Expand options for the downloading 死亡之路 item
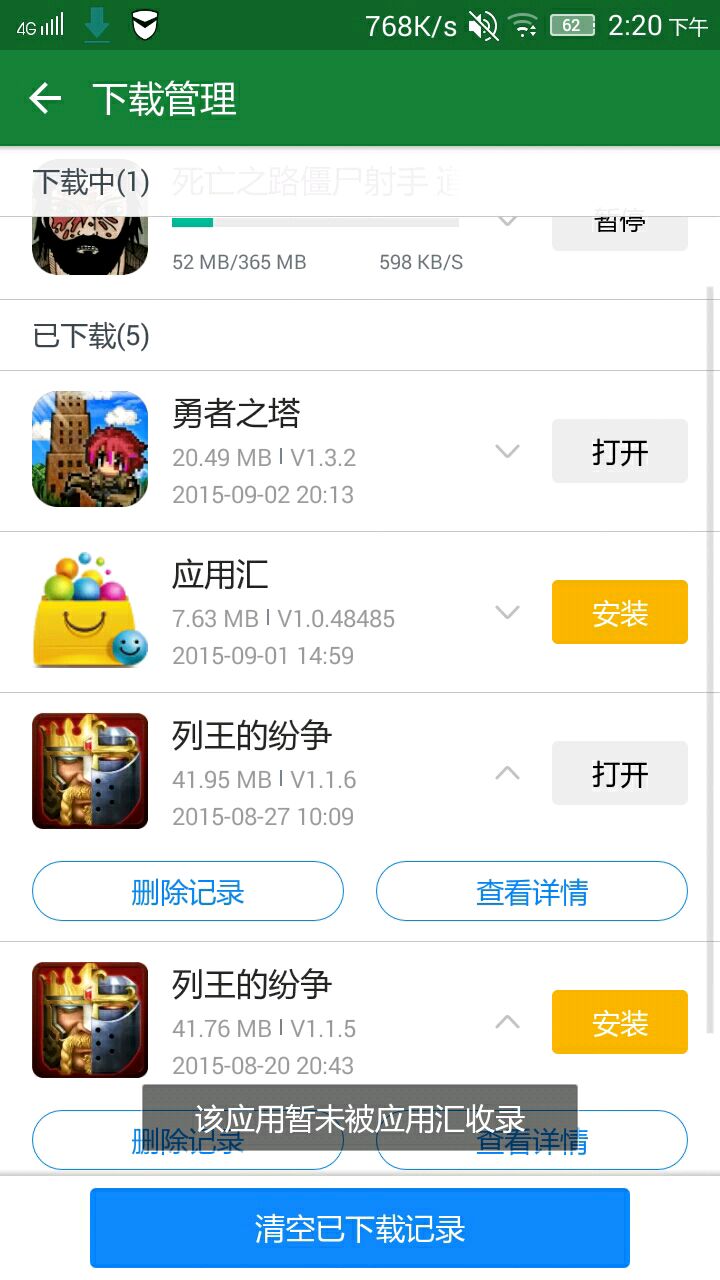Image resolution: width=720 pixels, height=1280 pixels. pyautogui.click(x=508, y=221)
